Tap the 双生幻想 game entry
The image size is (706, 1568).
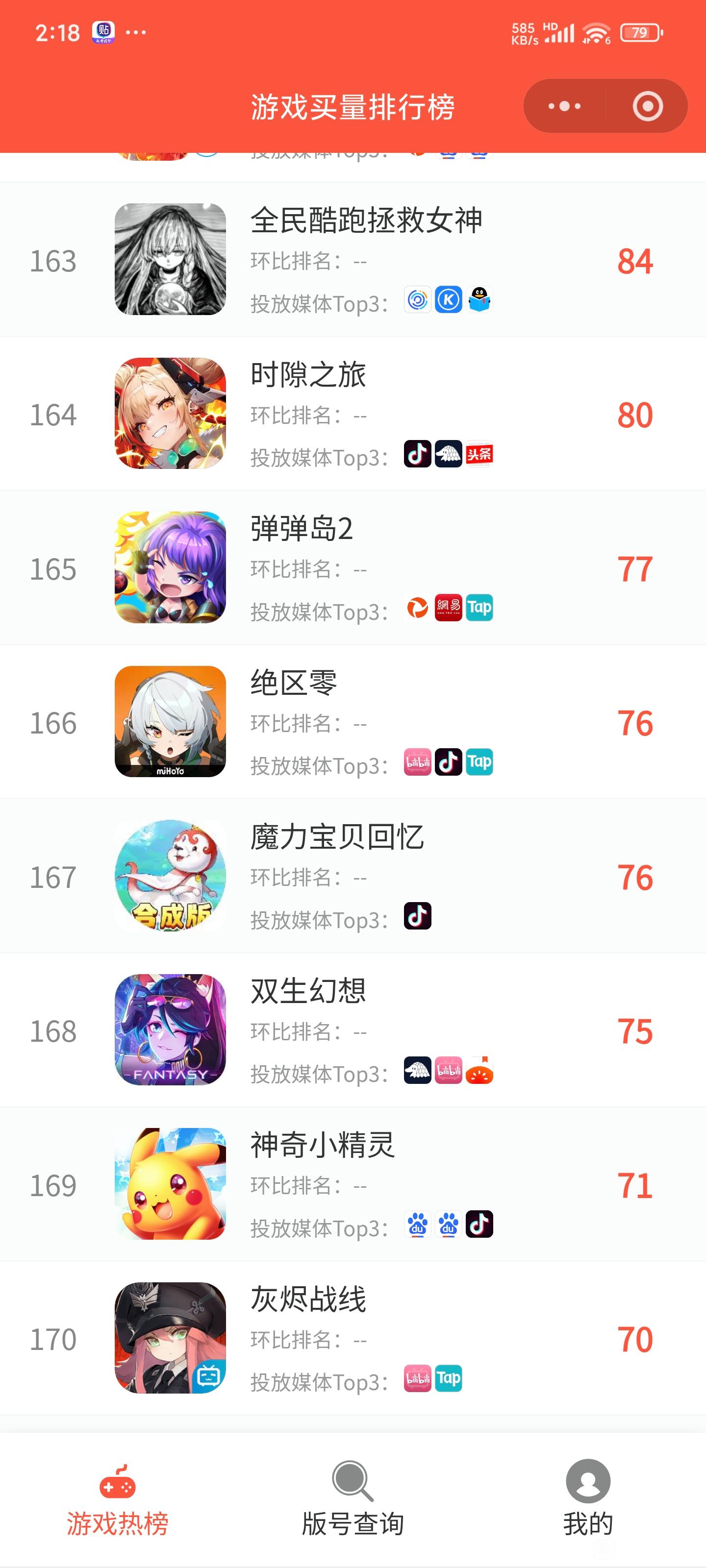pos(353,1029)
